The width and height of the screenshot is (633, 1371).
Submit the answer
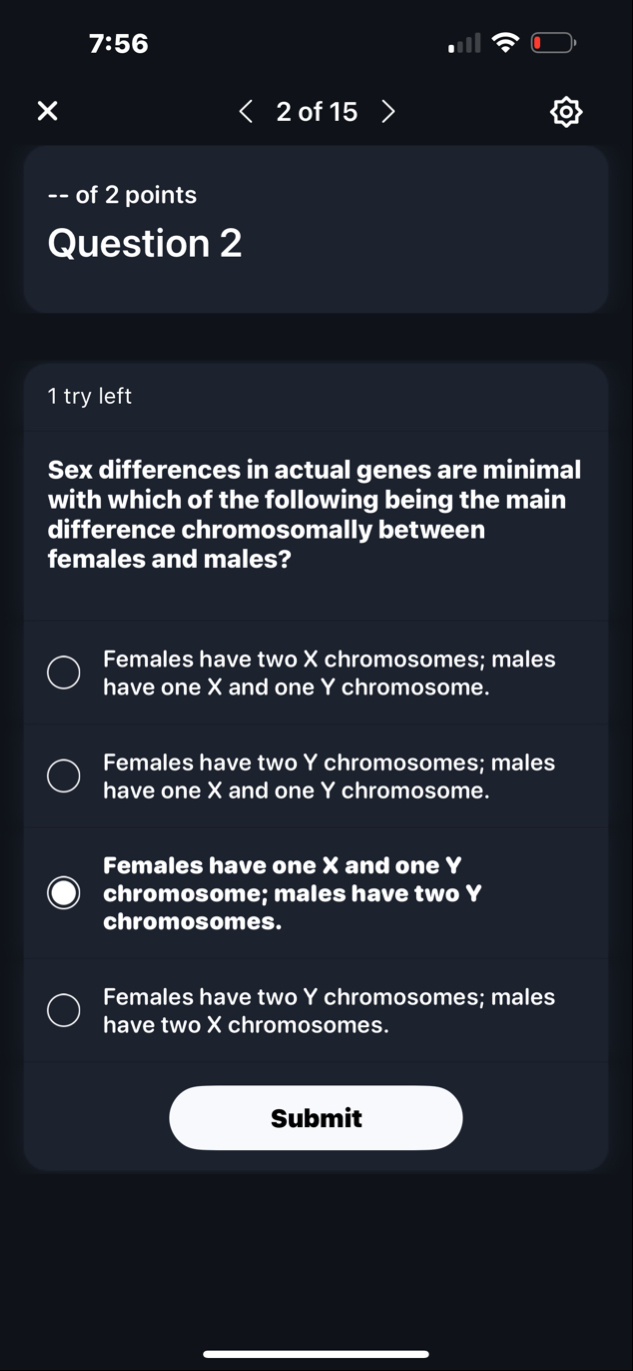pos(316,1118)
